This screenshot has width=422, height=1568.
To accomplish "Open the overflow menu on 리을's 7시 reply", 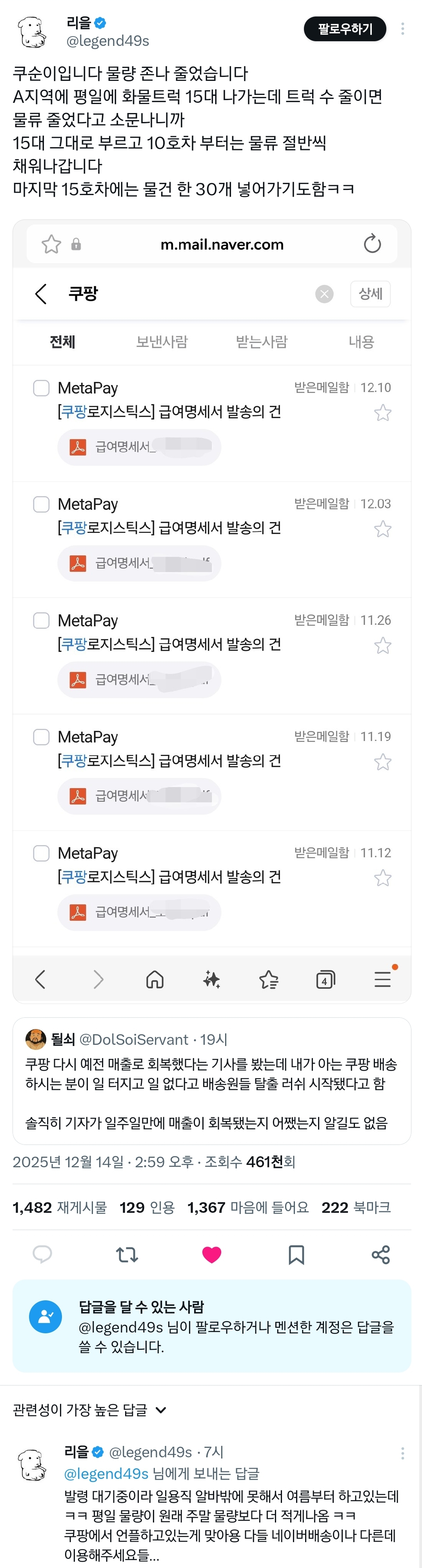I will pos(402,1453).
